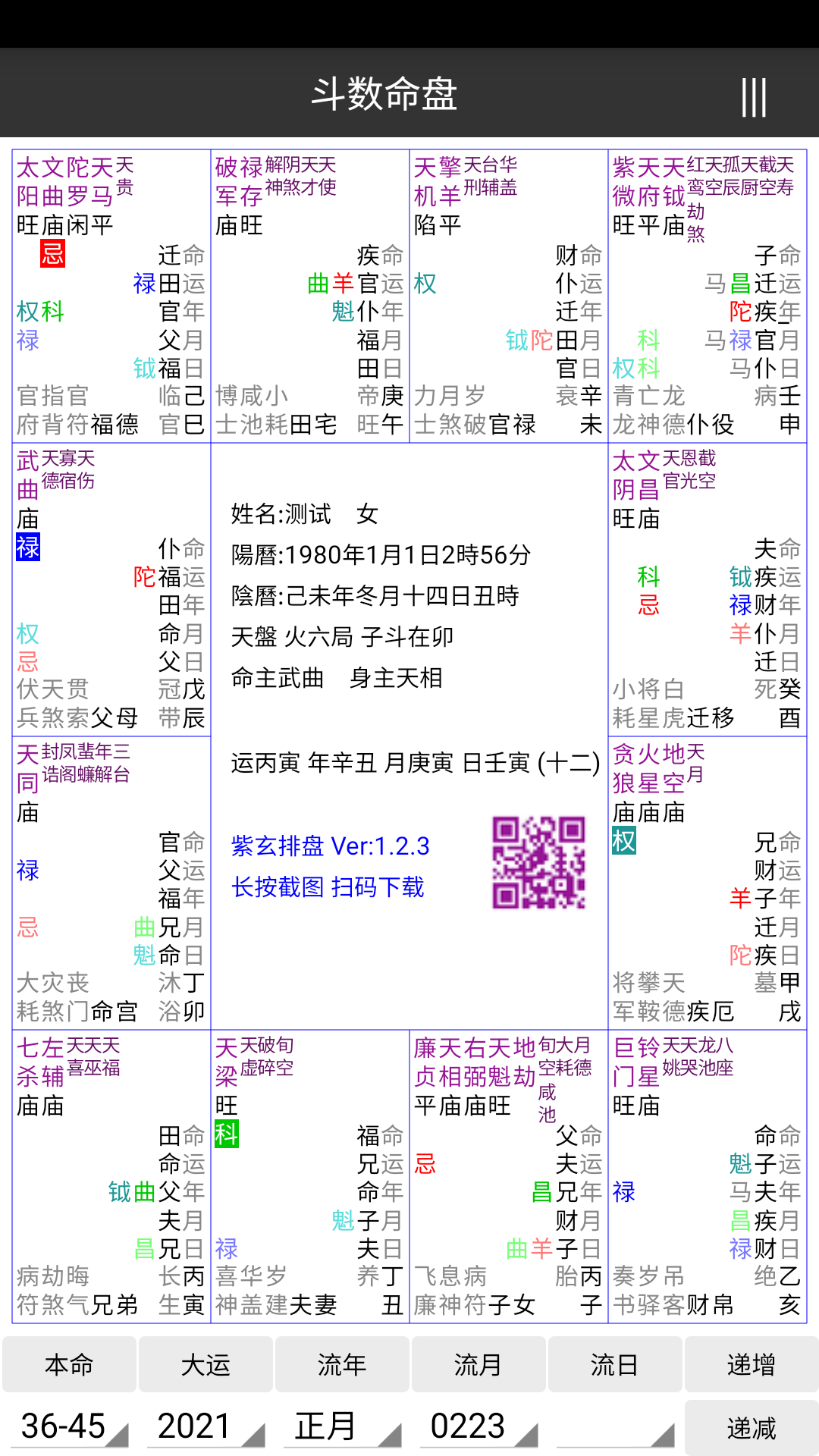Switch to the 大运 view

point(206,1364)
